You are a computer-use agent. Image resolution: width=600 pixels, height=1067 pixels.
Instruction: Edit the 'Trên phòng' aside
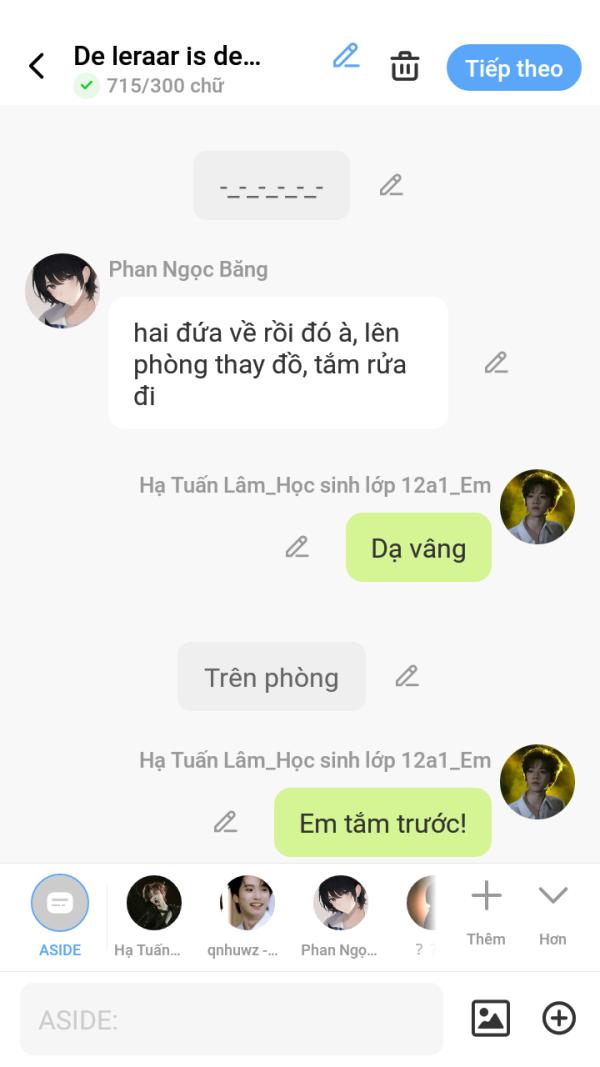tap(406, 676)
